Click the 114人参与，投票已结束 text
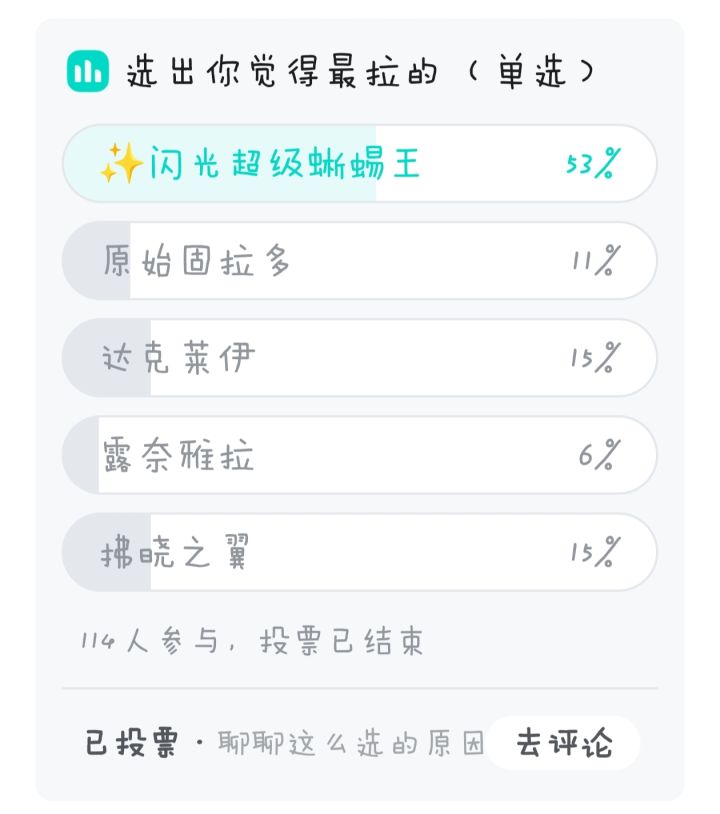 pos(253,644)
